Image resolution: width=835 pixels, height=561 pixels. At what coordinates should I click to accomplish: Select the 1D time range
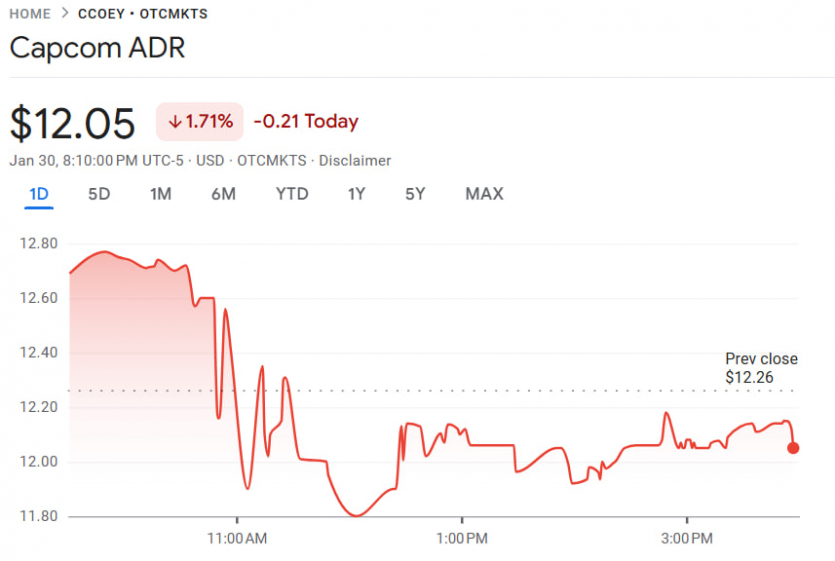click(x=39, y=194)
